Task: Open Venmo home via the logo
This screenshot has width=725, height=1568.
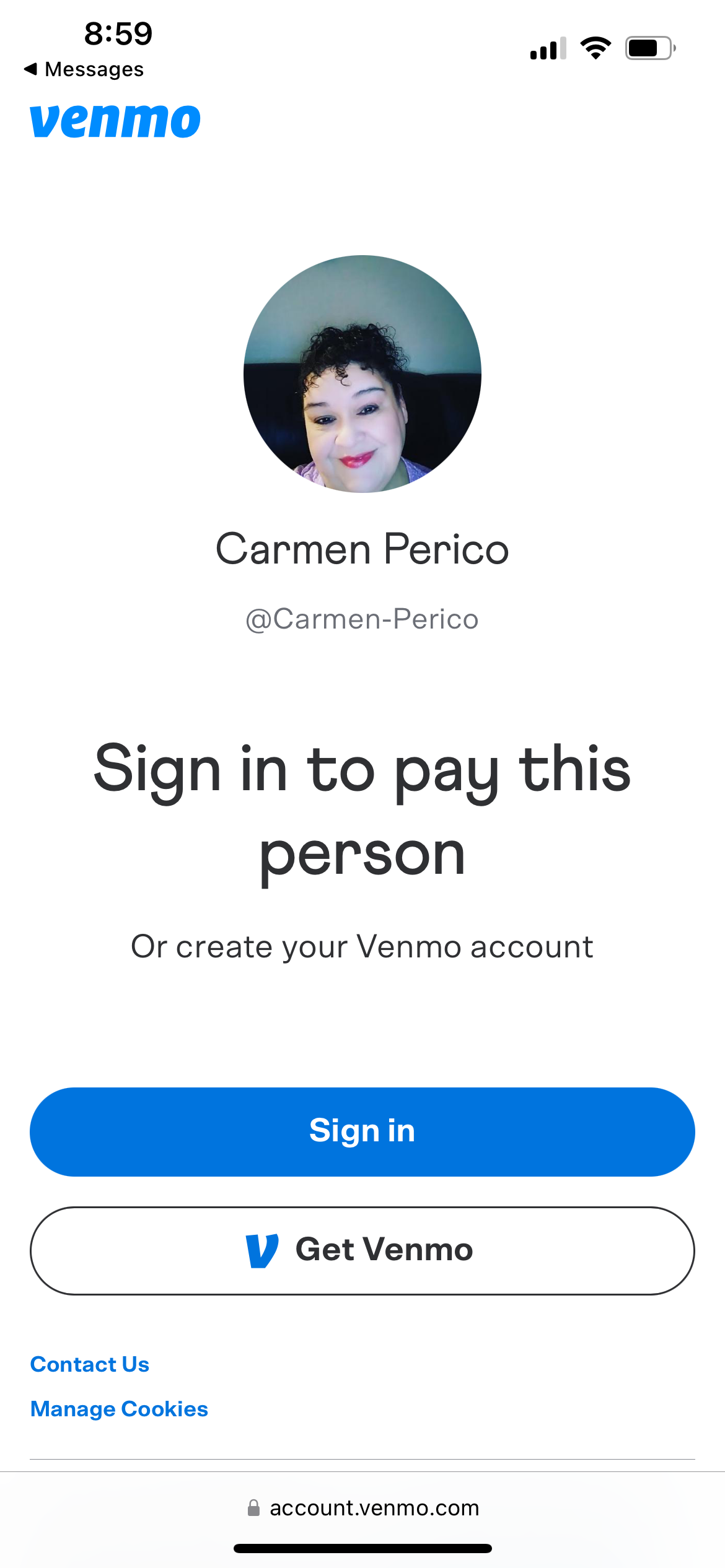Action: pos(115,121)
